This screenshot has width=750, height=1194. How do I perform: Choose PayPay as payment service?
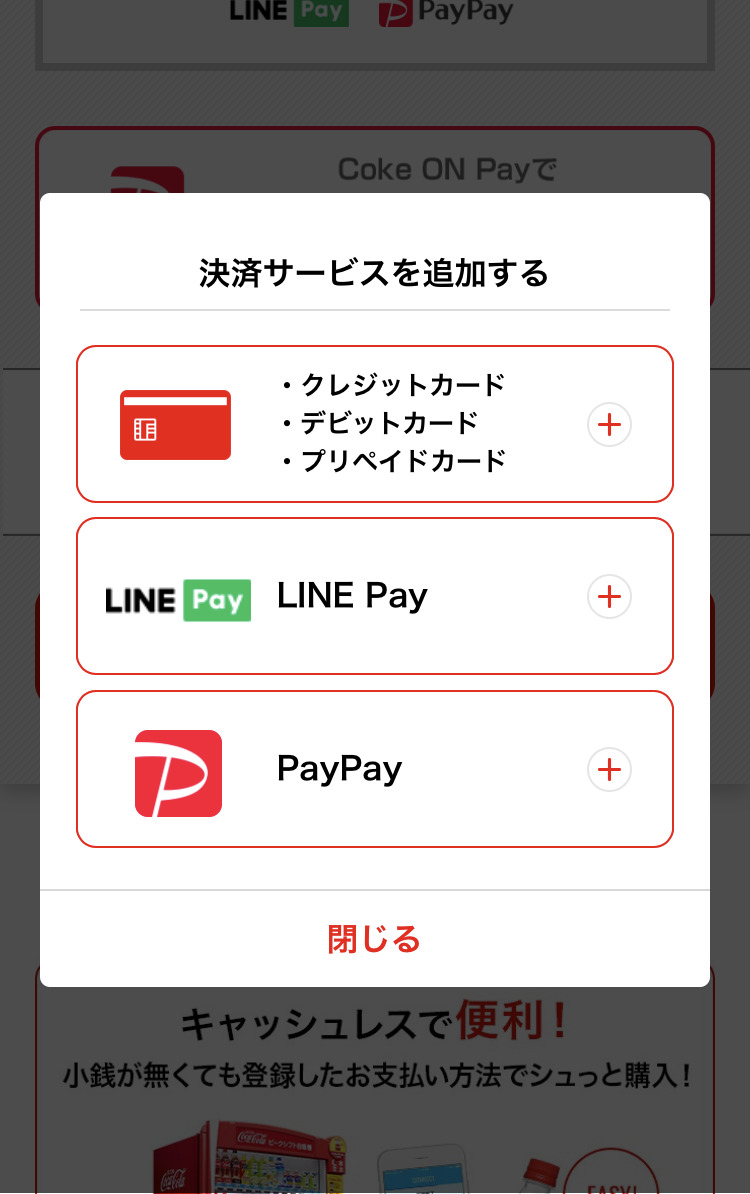(375, 769)
